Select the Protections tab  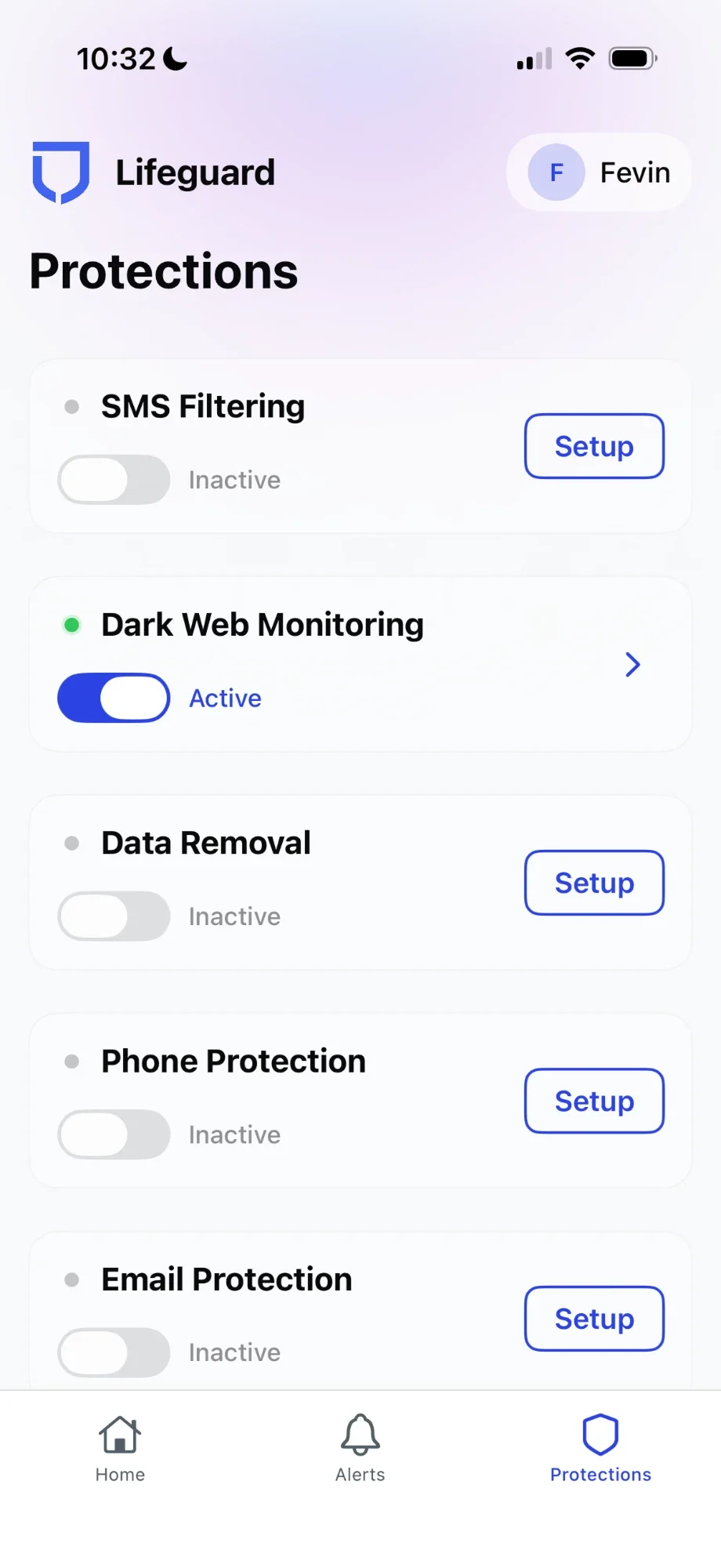tap(600, 1449)
